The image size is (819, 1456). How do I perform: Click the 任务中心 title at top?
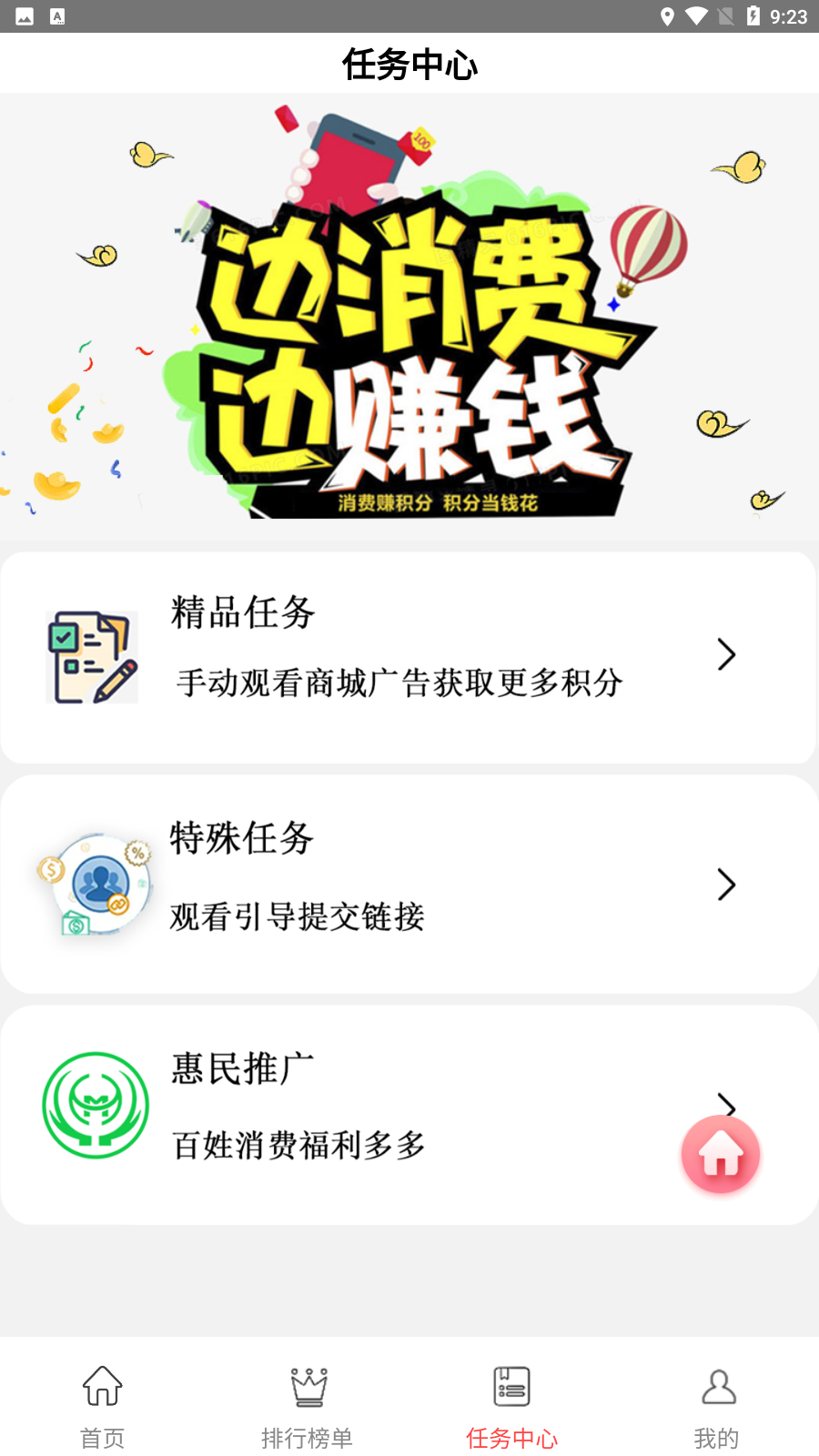tap(409, 66)
